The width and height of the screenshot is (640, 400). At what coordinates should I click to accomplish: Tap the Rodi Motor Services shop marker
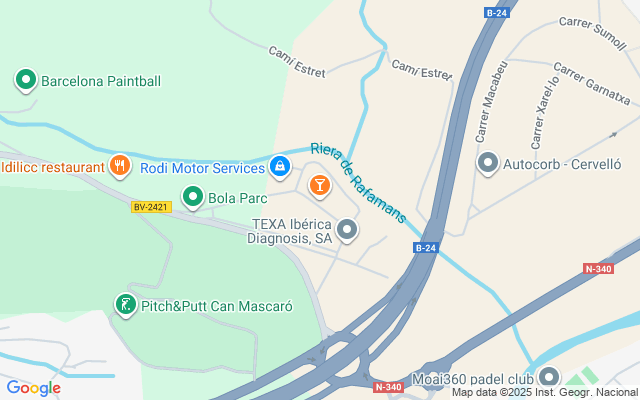(x=280, y=167)
